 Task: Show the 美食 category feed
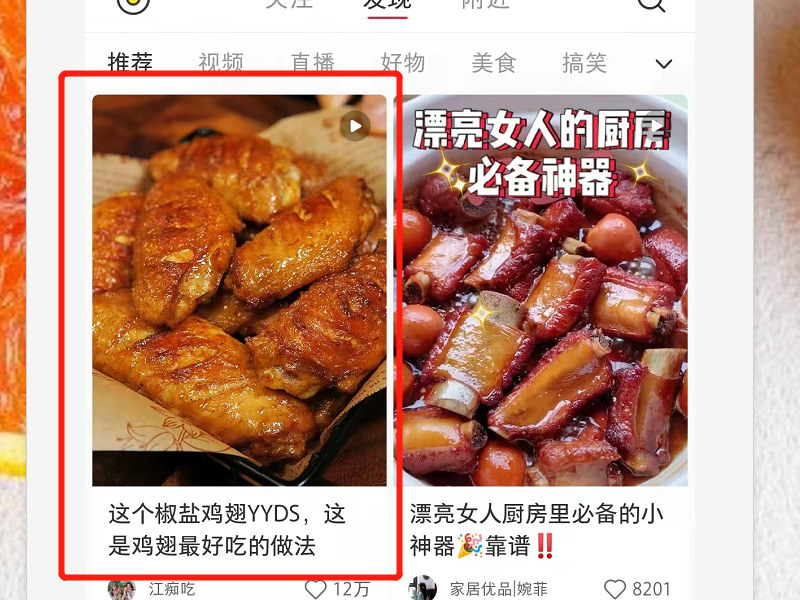click(x=494, y=63)
